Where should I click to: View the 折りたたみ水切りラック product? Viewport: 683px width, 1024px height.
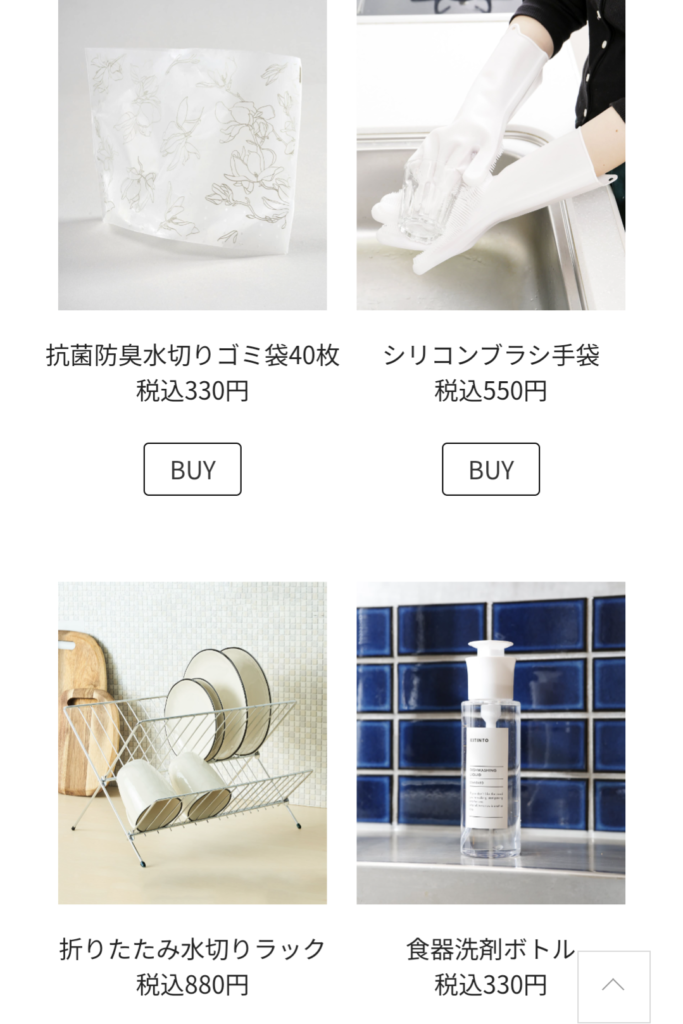pyautogui.click(x=192, y=743)
